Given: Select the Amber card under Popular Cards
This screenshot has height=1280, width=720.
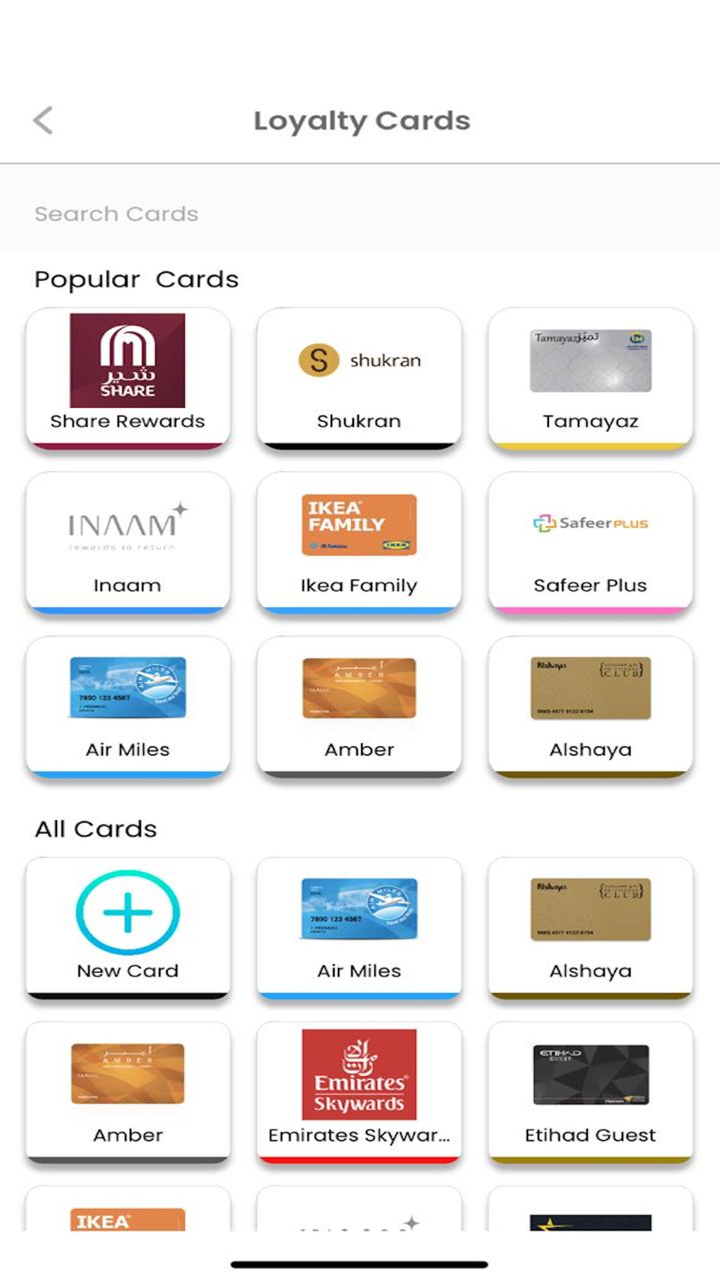Looking at the screenshot, I should 359,705.
